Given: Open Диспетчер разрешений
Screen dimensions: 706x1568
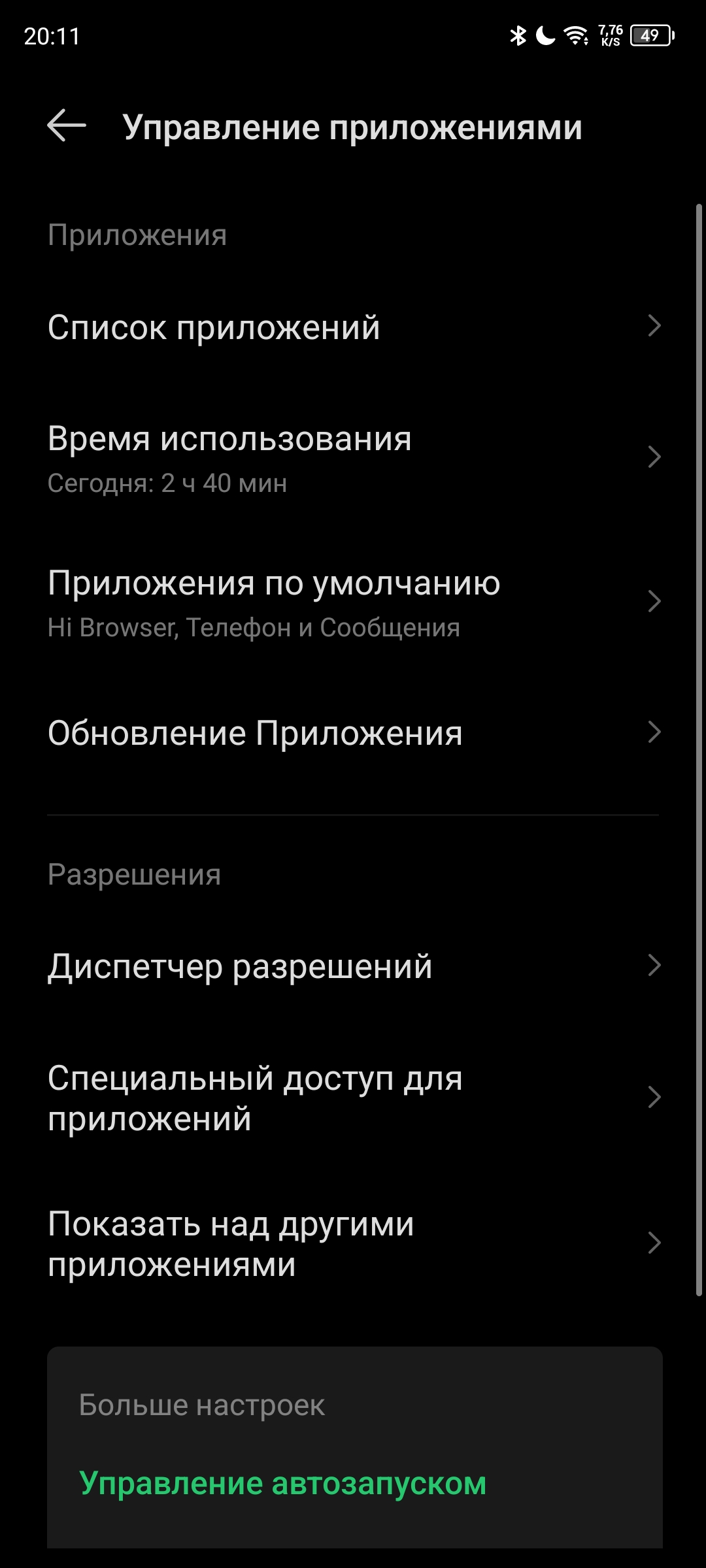Looking at the screenshot, I should click(353, 966).
